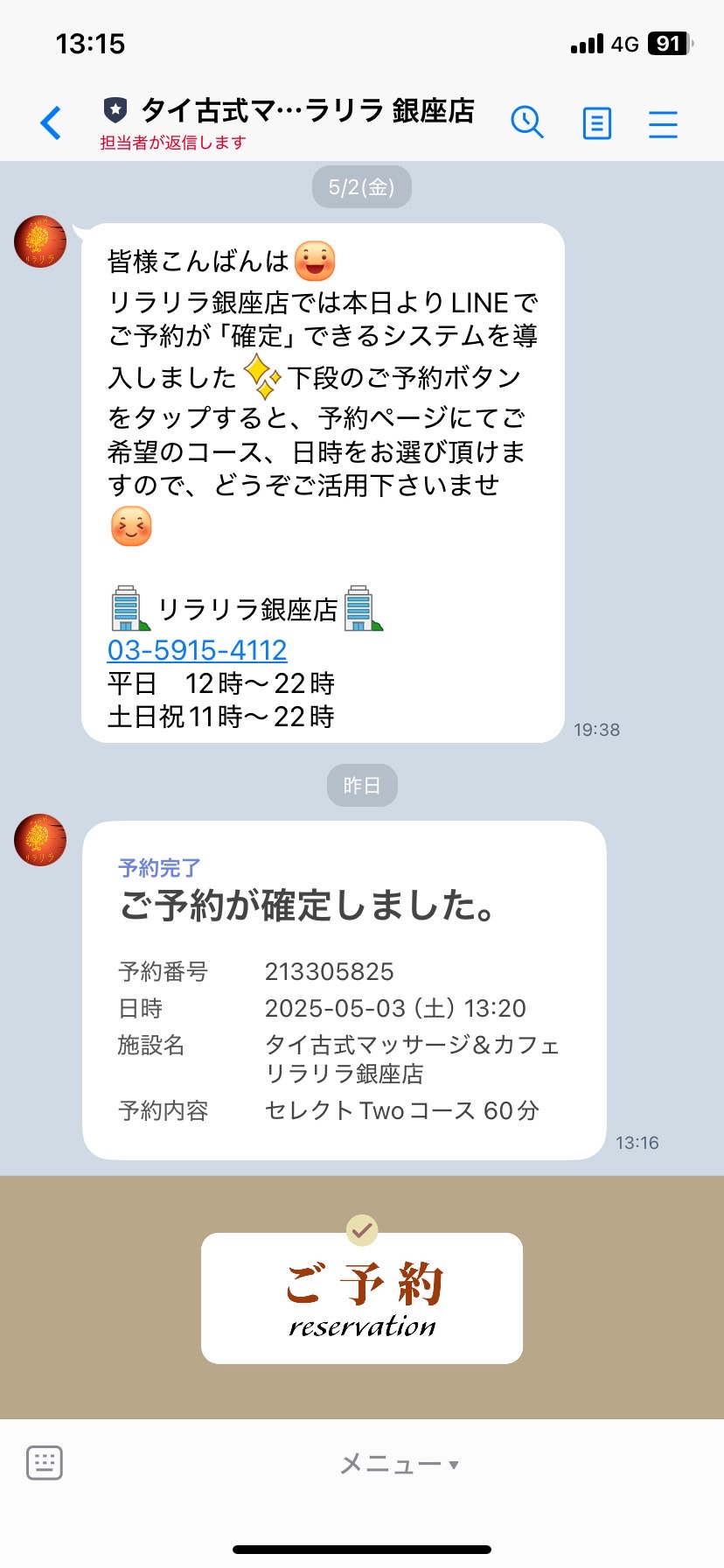Open the sender avatar beside 5/2 message
Image resolution: width=724 pixels, height=1568 pixels.
click(x=40, y=241)
